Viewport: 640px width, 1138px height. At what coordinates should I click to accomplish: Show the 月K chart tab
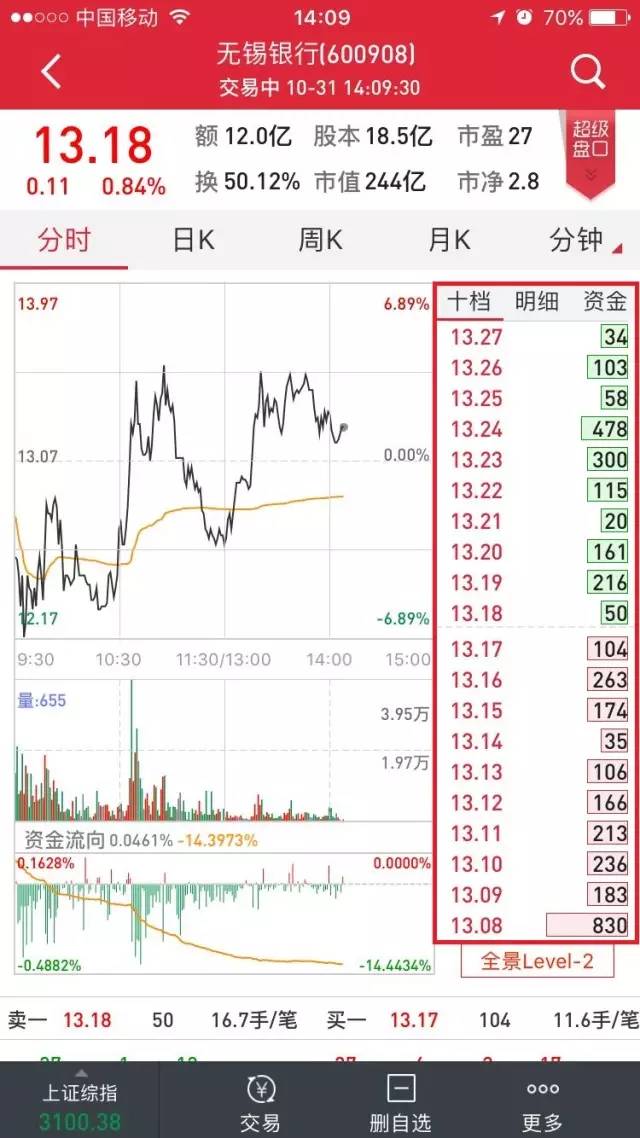coord(449,241)
